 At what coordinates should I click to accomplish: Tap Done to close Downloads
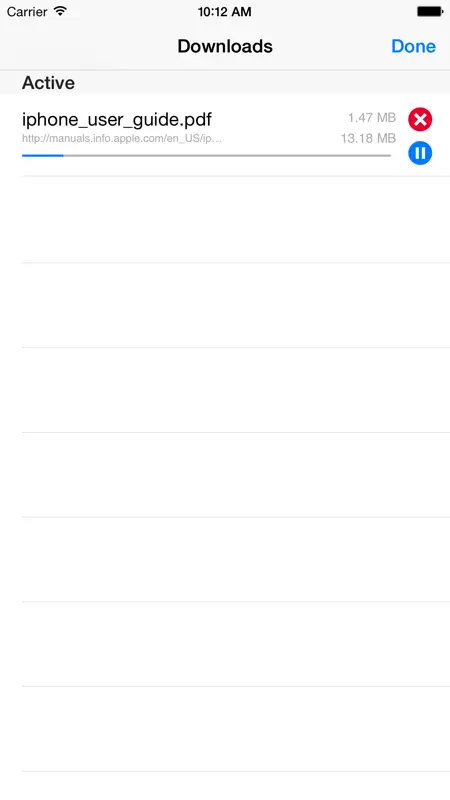pyautogui.click(x=413, y=46)
